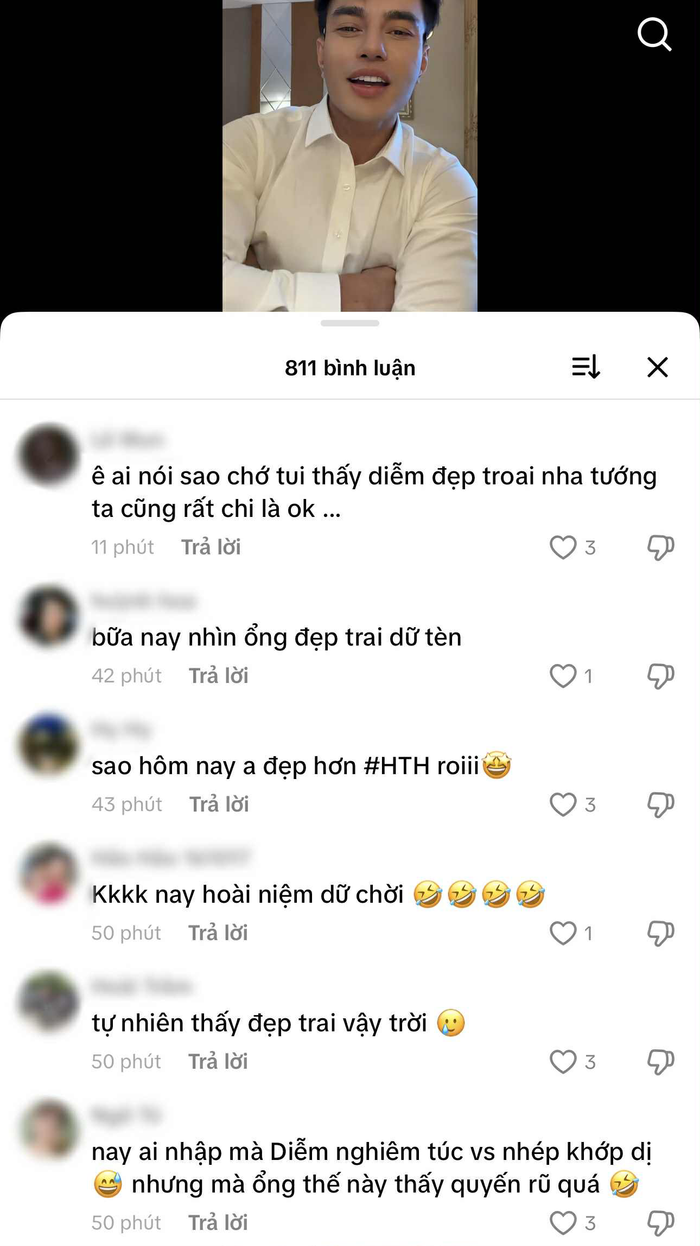This screenshot has width=700, height=1246.
Task: Reply to 'nay ai nhập mà Diễm' comment
Action: (x=218, y=1222)
